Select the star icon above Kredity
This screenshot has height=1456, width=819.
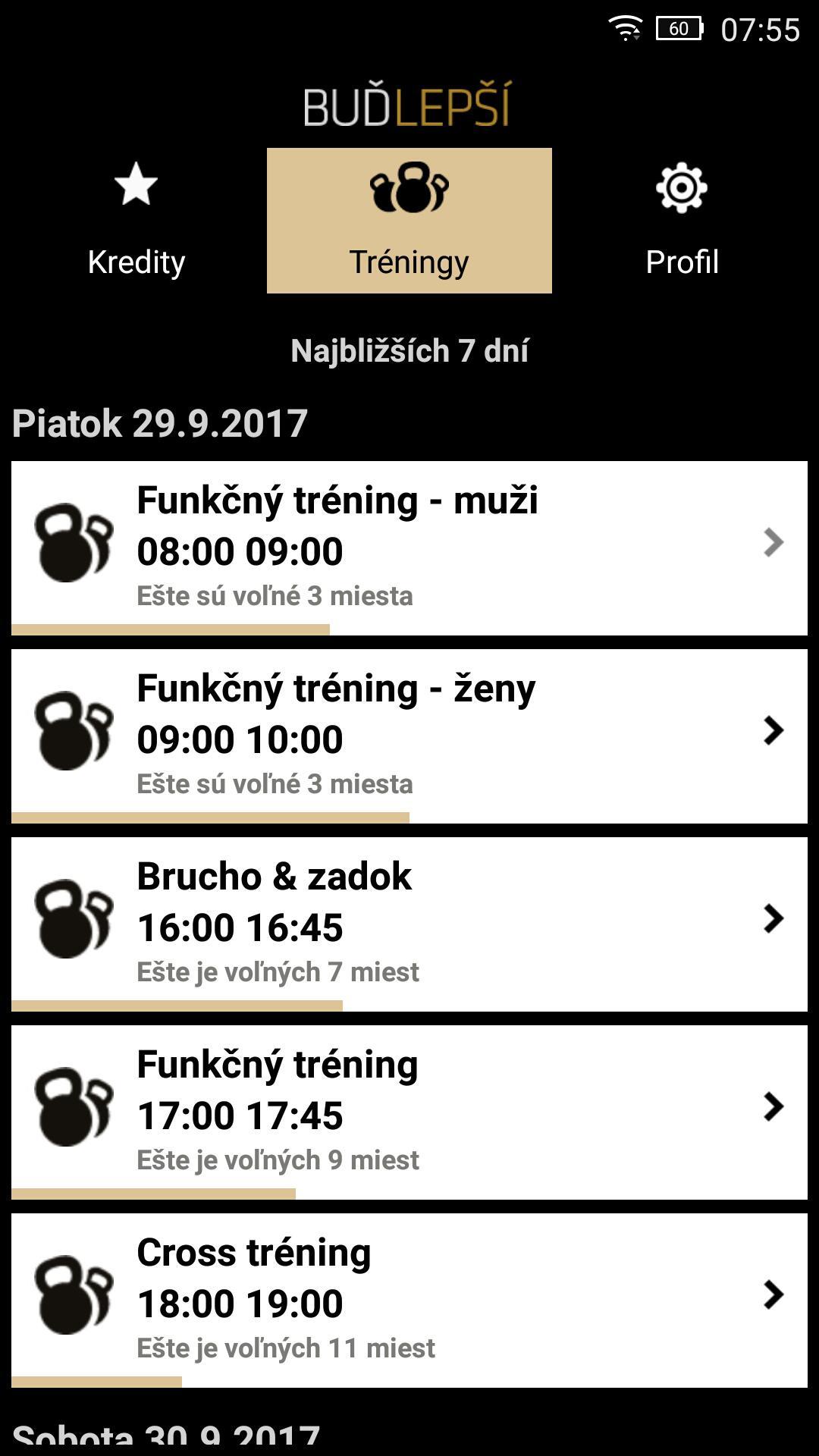(x=136, y=187)
